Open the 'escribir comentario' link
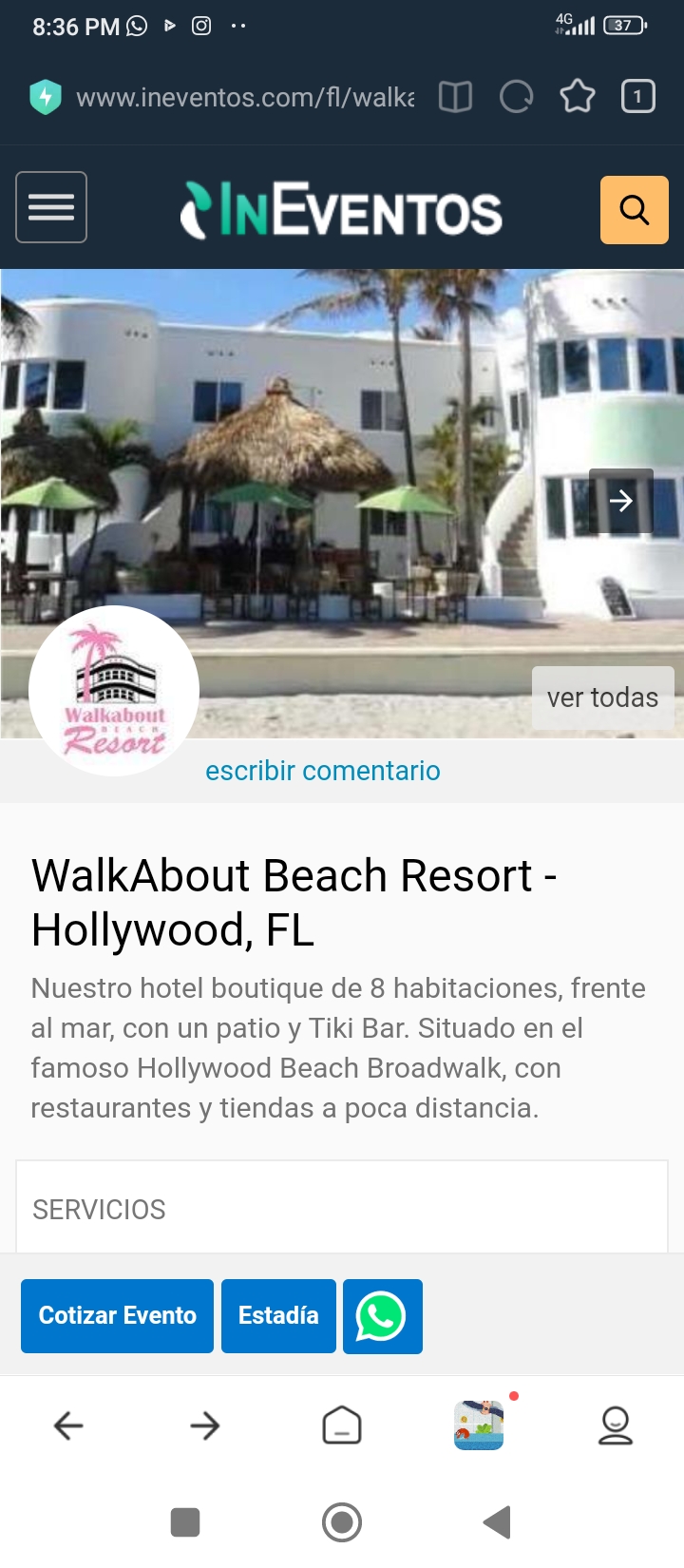 click(323, 771)
